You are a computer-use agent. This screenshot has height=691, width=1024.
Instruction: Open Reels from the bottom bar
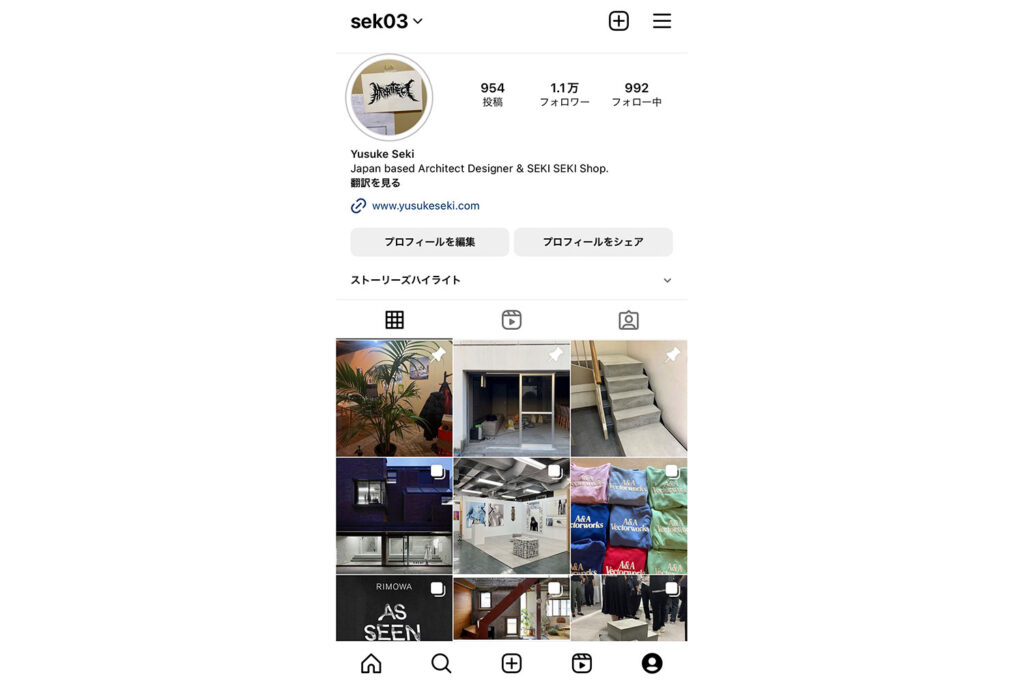pos(582,663)
